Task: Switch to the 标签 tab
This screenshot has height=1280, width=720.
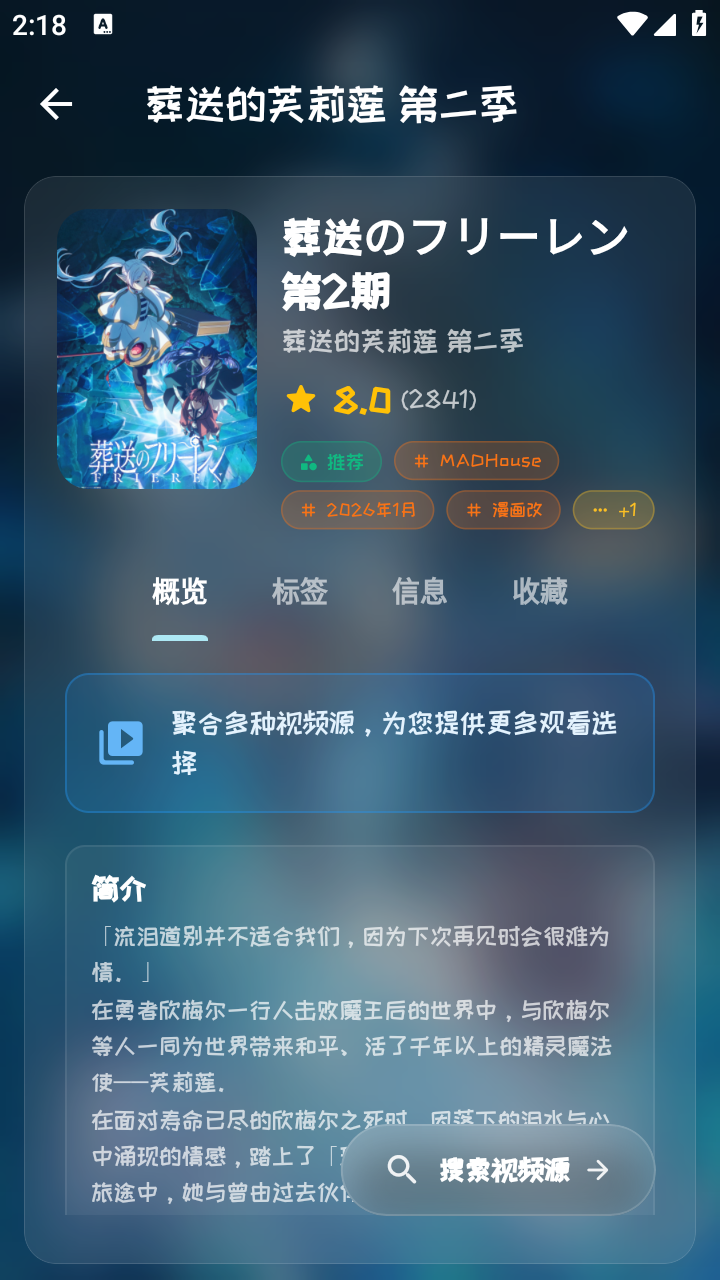Action: (298, 592)
